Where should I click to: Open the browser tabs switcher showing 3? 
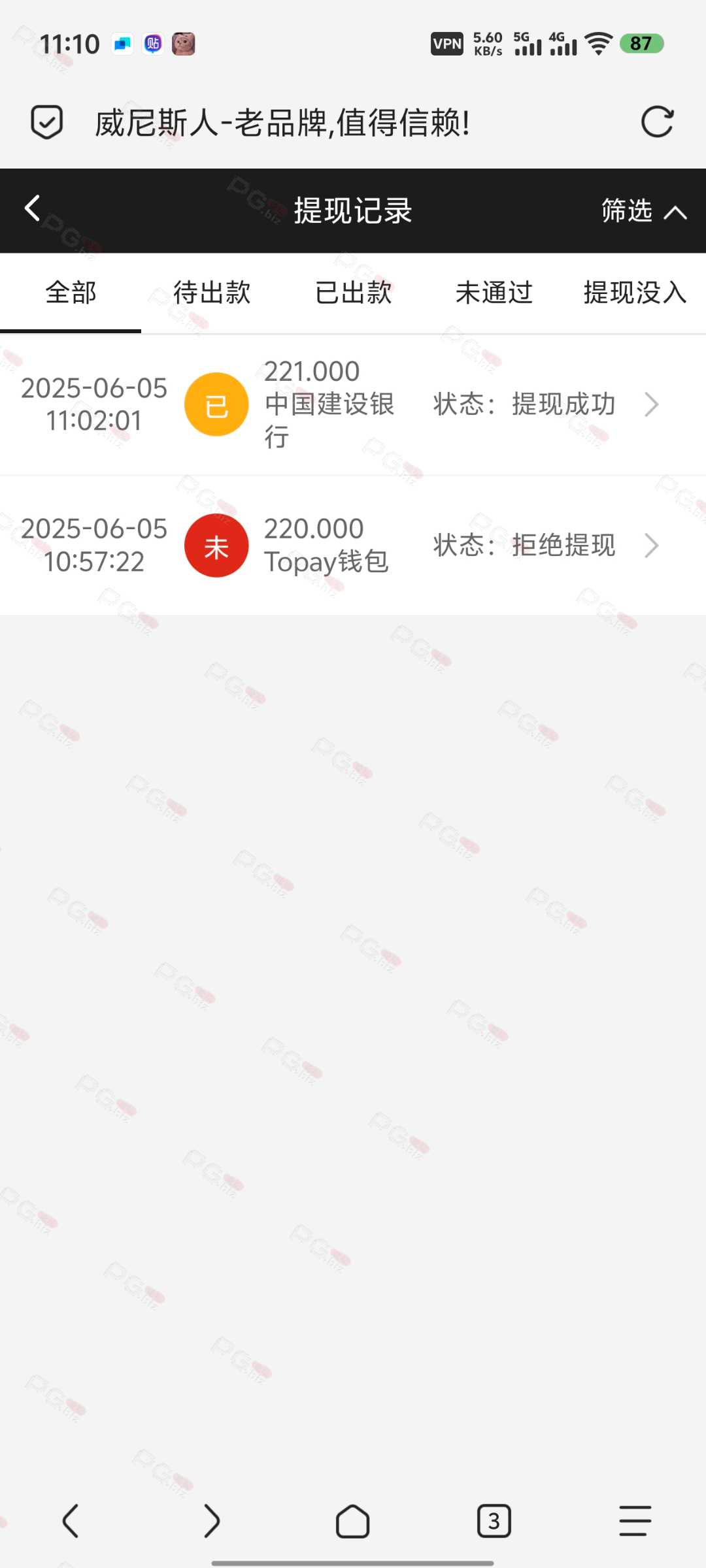(x=494, y=1521)
